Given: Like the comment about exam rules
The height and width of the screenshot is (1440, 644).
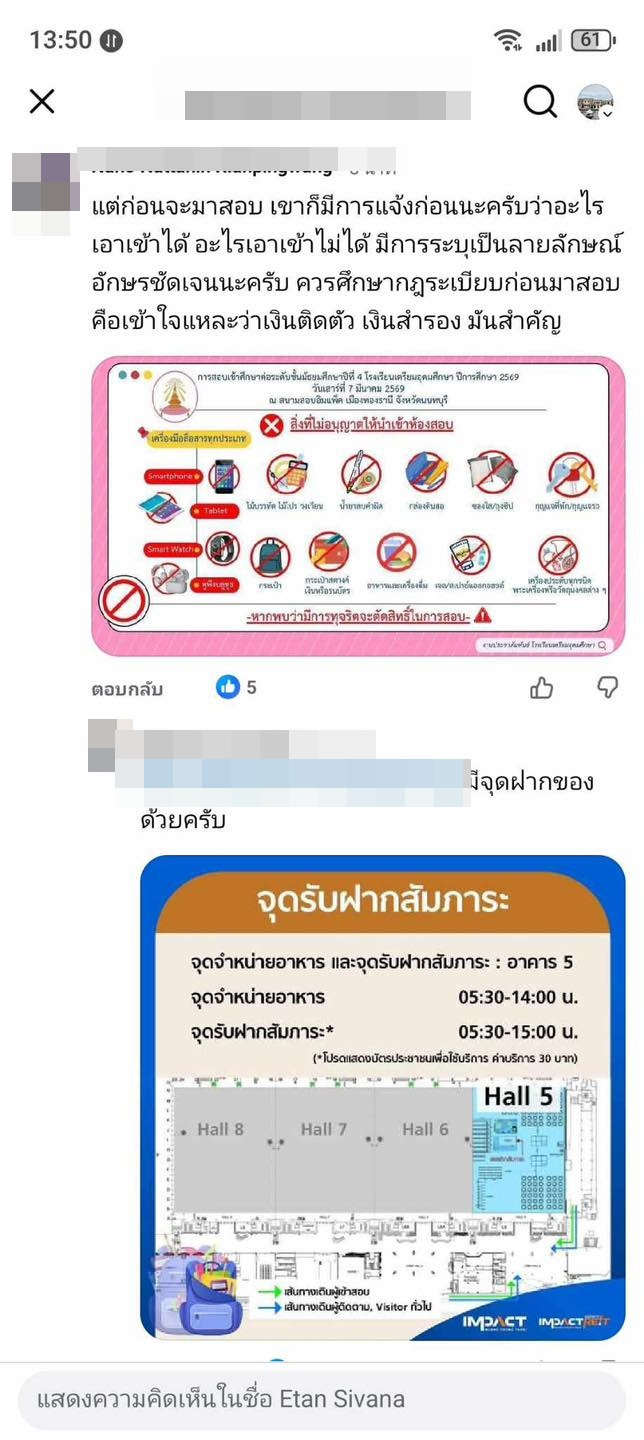Looking at the screenshot, I should click(541, 688).
